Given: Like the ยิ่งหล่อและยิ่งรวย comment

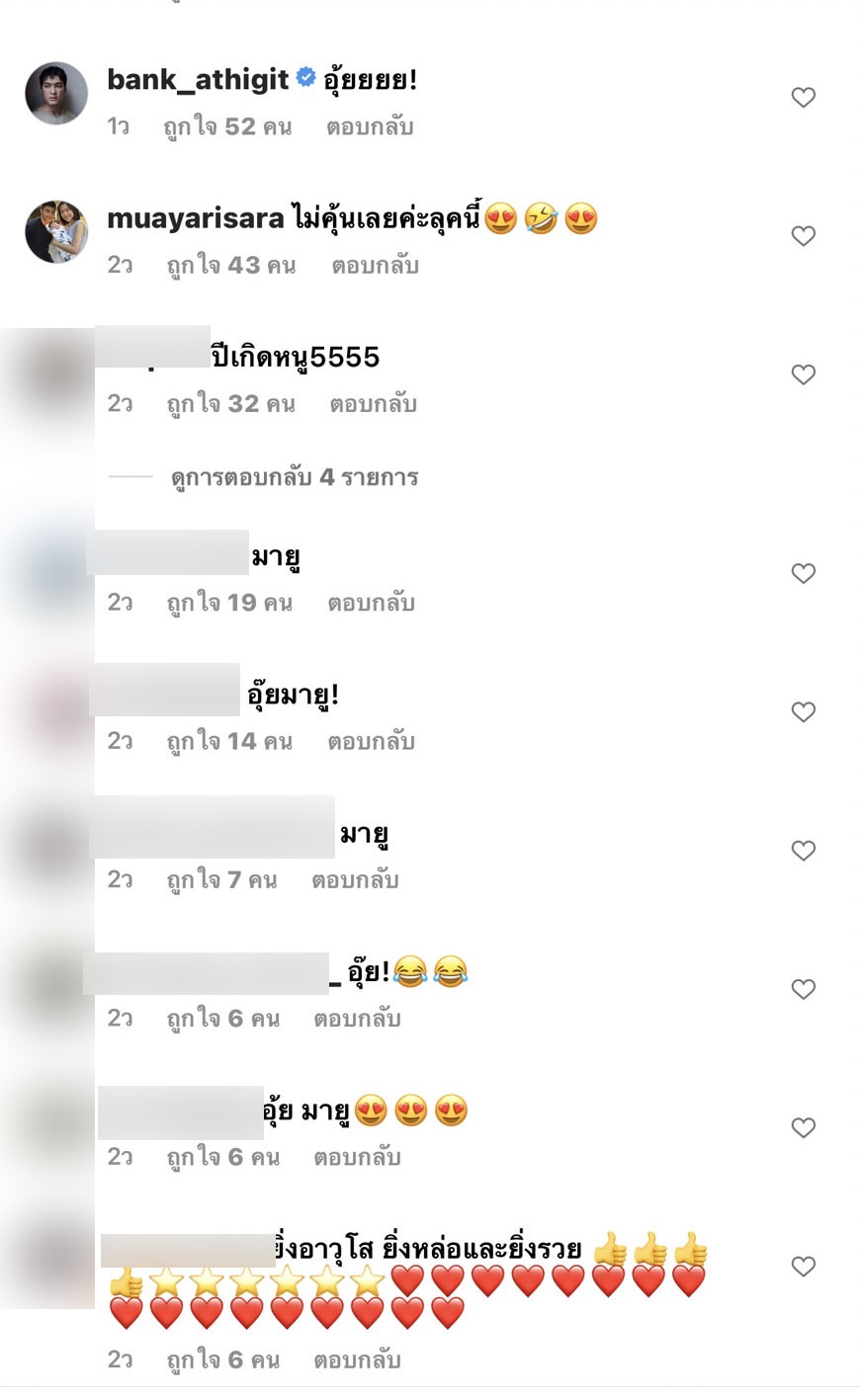Looking at the screenshot, I should (803, 1266).
